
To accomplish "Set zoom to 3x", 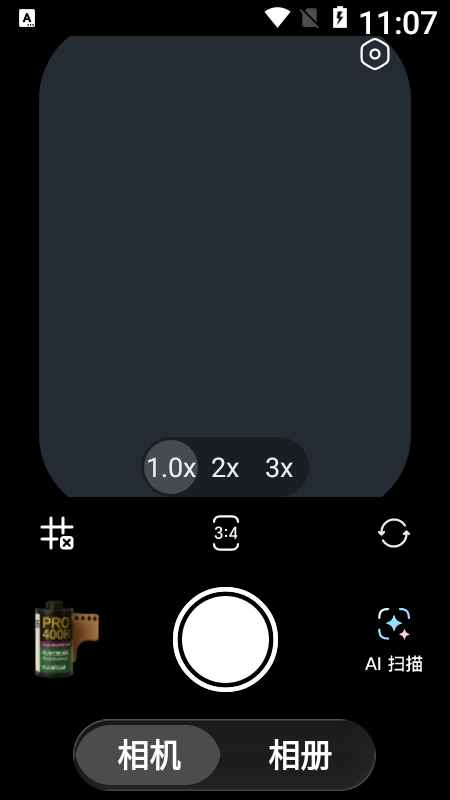I will click(x=279, y=467).
